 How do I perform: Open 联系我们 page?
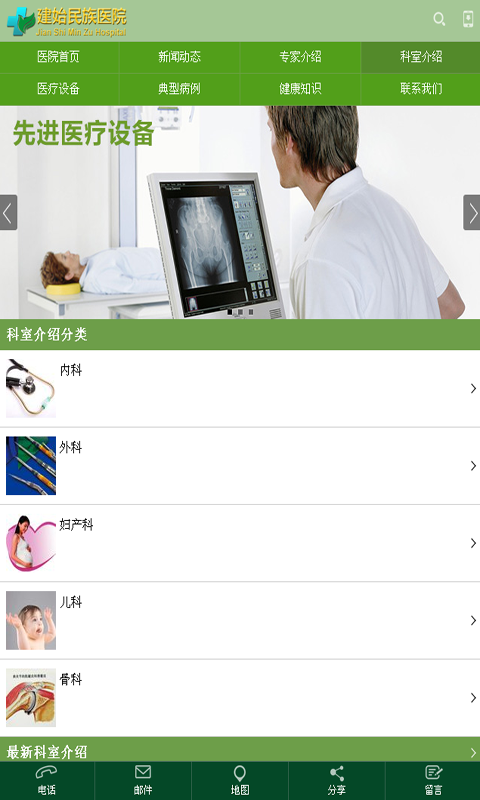(421, 89)
